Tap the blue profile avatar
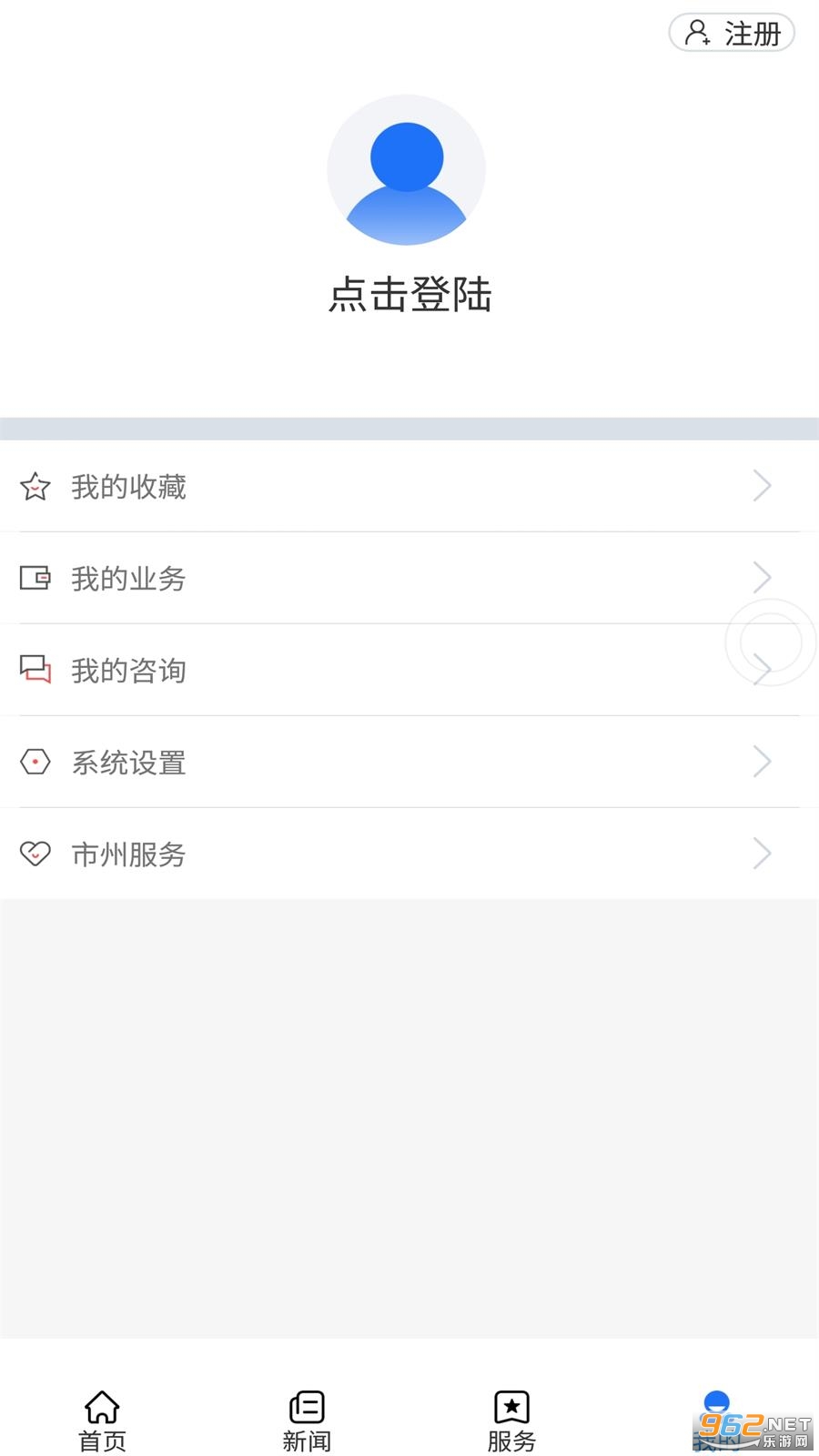 pos(407,170)
